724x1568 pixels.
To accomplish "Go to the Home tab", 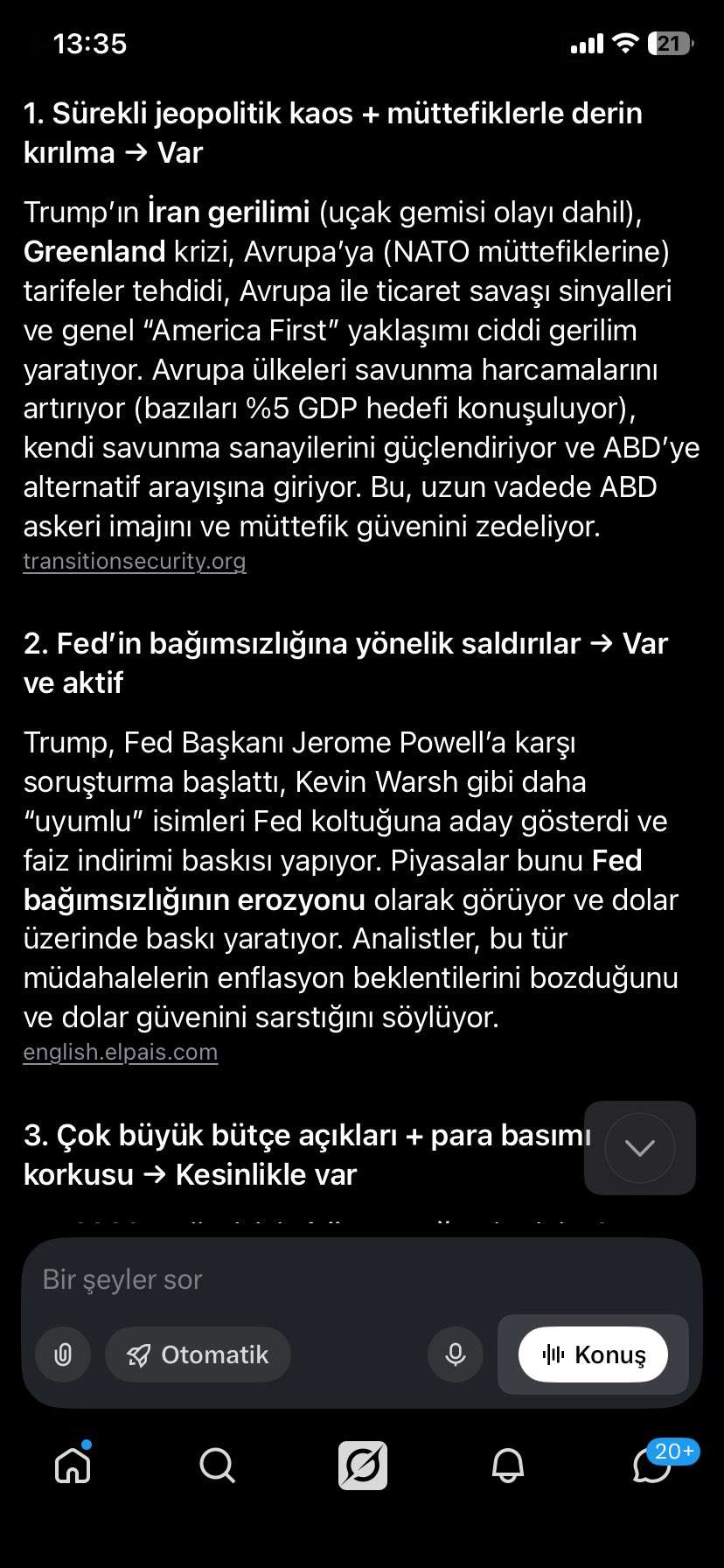I will pyautogui.click(x=73, y=1465).
